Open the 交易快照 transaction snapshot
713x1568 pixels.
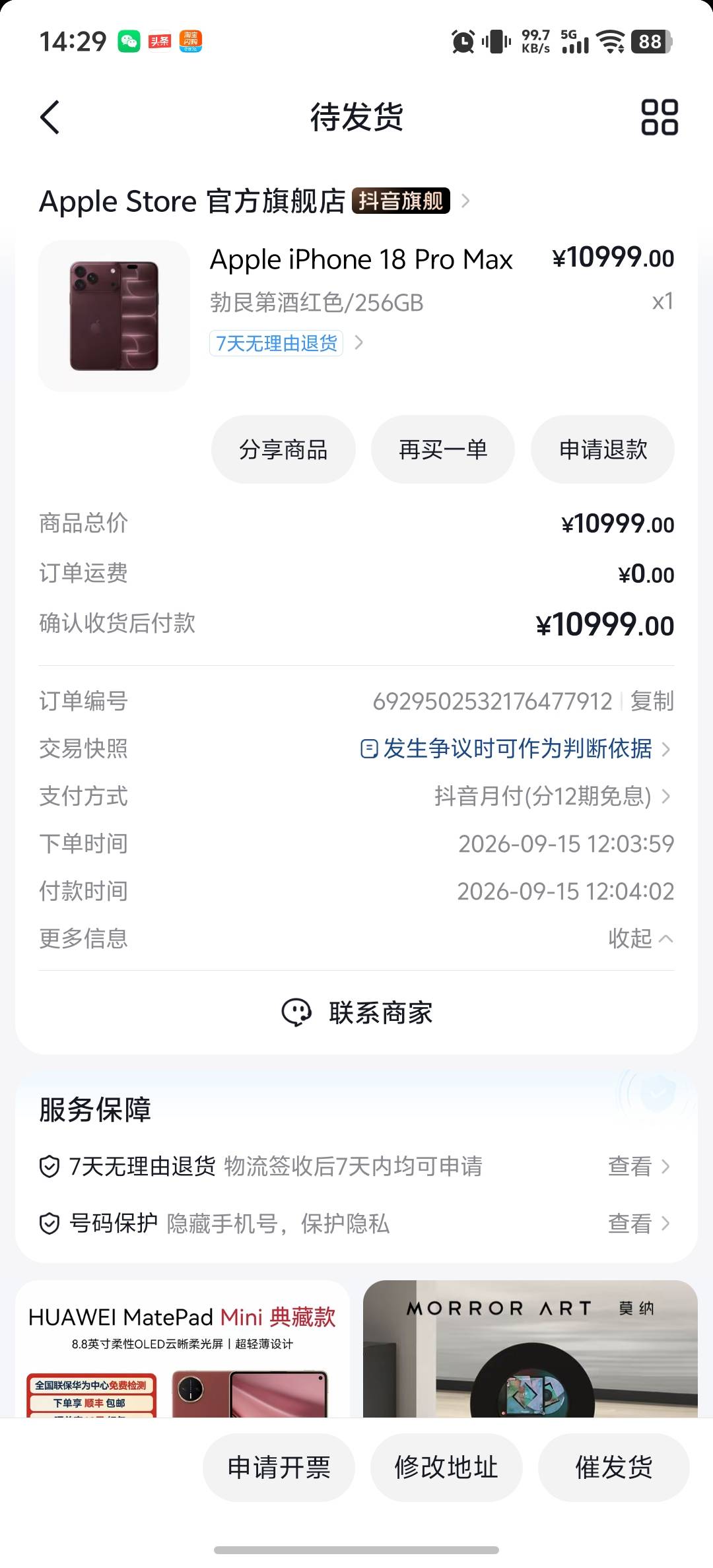pyautogui.click(x=516, y=749)
